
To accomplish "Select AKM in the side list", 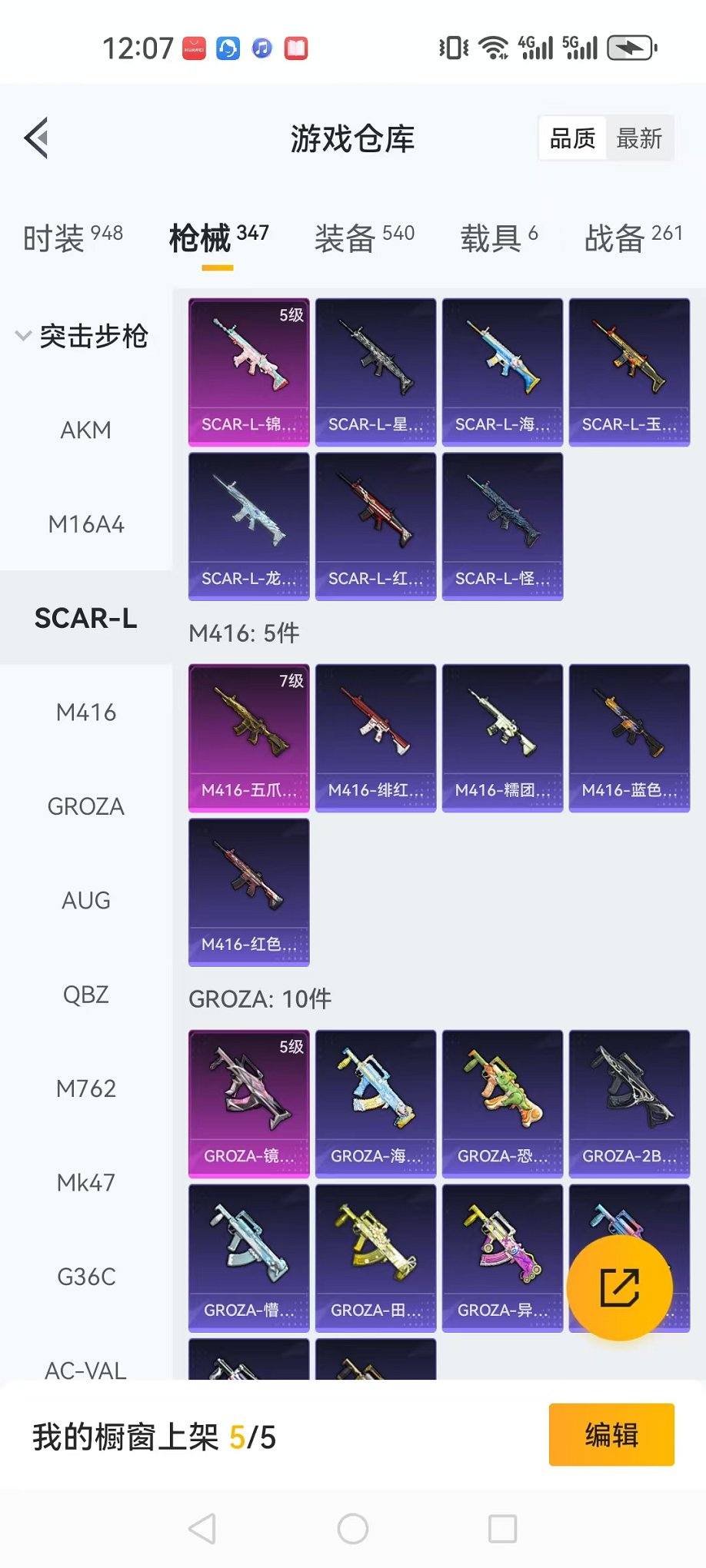I will tap(85, 430).
